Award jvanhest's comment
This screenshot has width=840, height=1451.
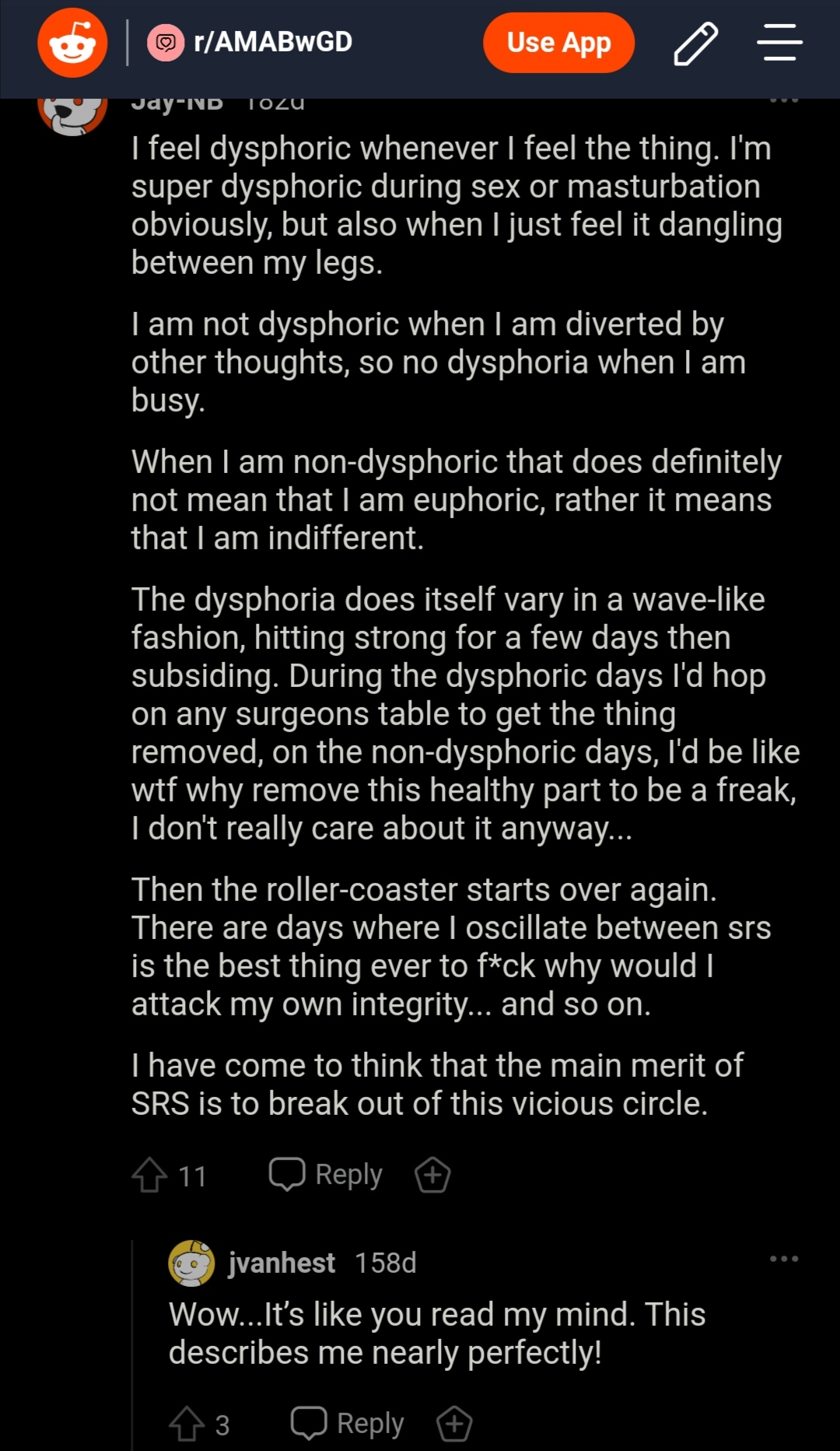point(454,1424)
